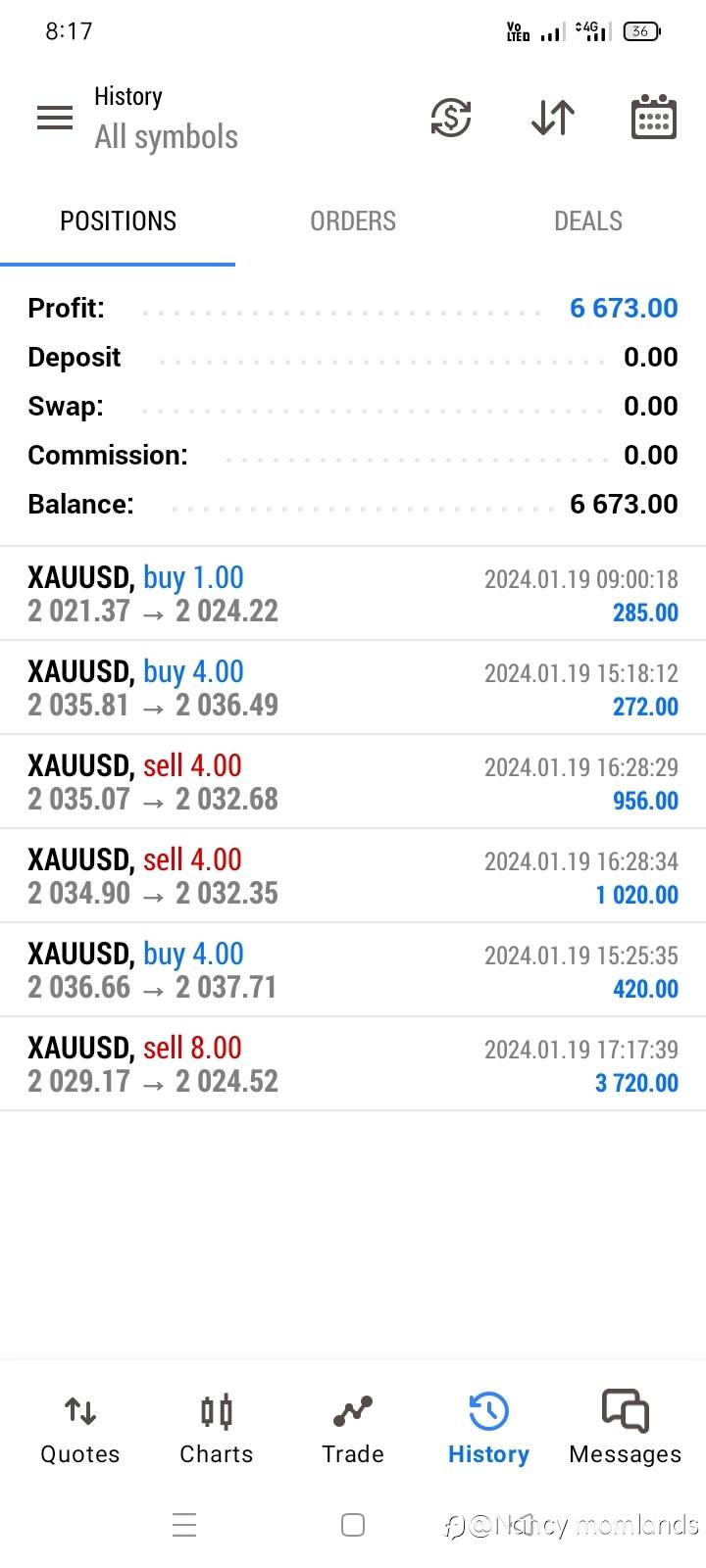Go to the Quotes tab

(80, 1429)
